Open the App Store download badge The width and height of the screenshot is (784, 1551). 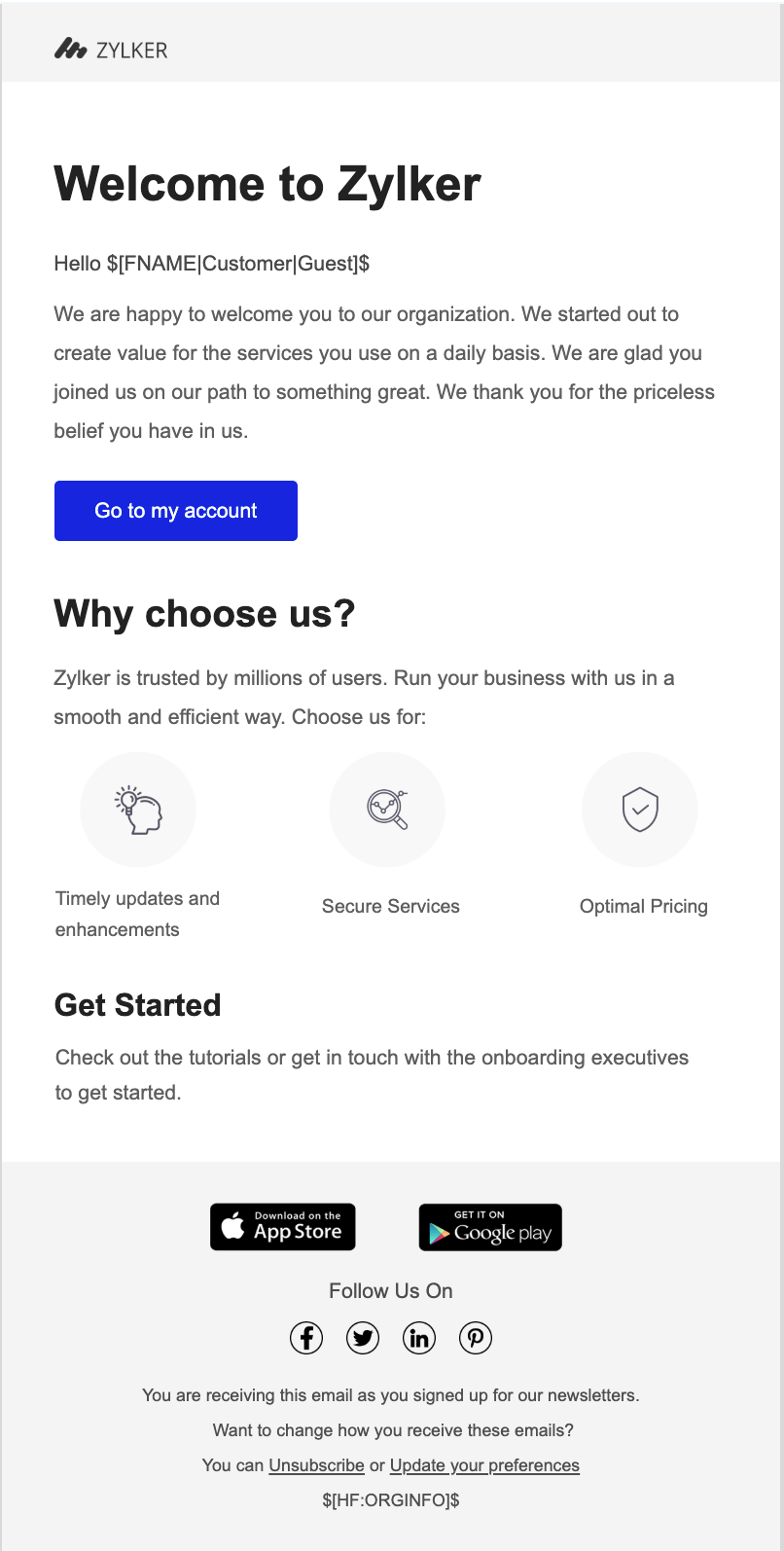pyautogui.click(x=283, y=1227)
